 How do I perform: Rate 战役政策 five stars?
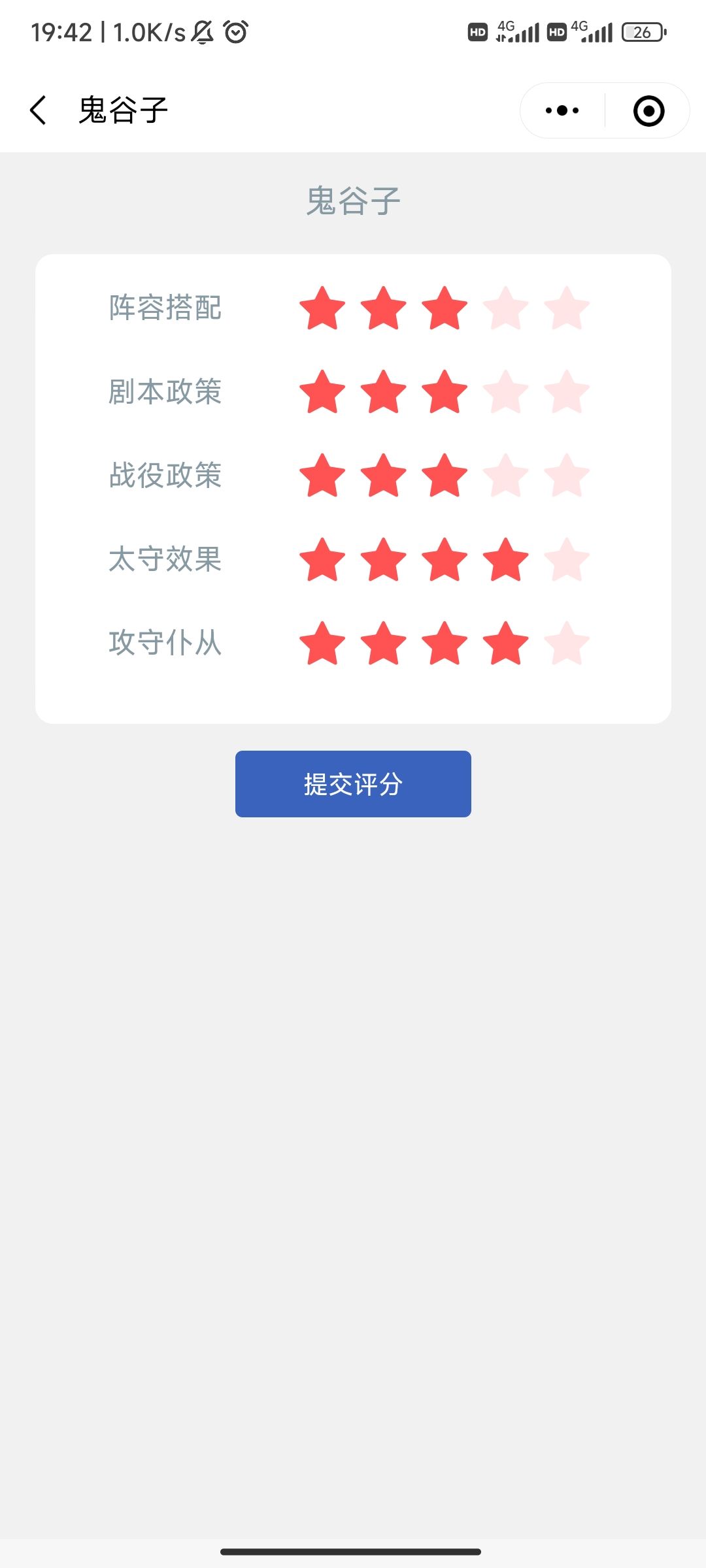(567, 476)
